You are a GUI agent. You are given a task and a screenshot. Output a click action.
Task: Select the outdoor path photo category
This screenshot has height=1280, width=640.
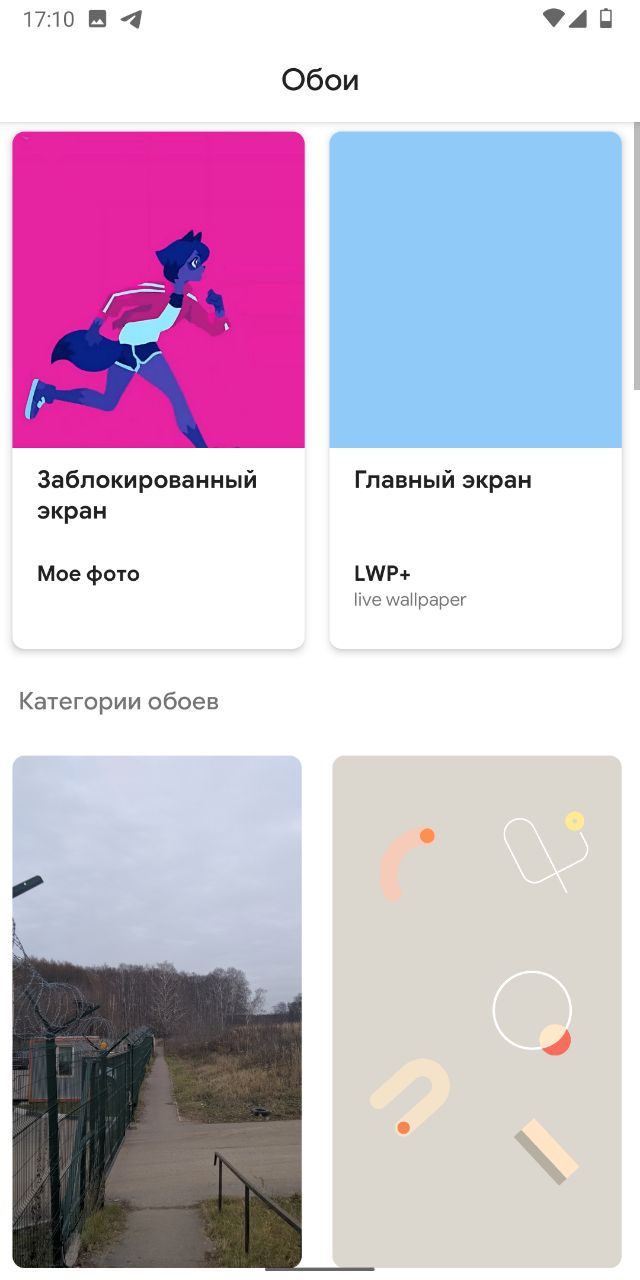157,1010
